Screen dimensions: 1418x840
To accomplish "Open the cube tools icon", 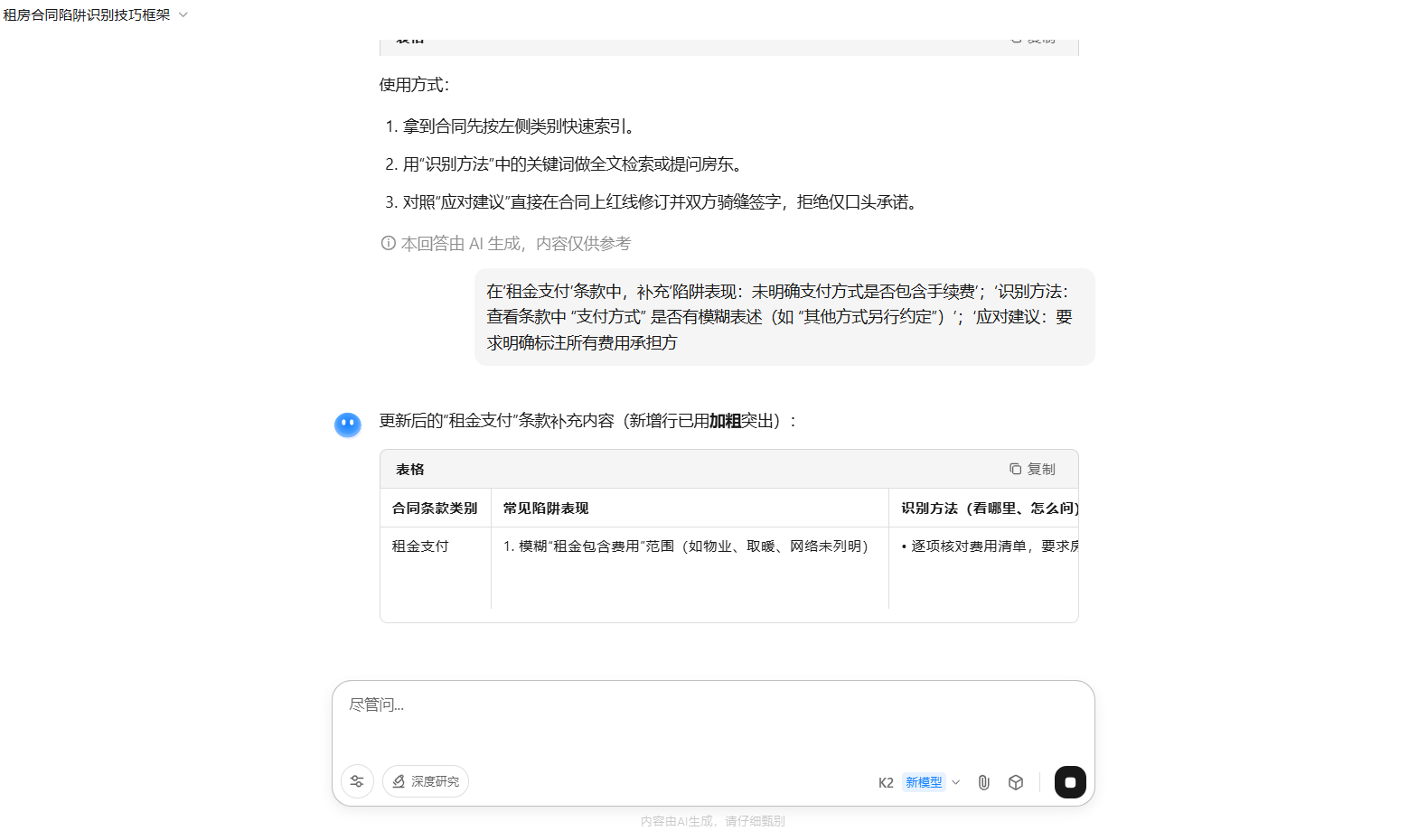I will [1016, 782].
